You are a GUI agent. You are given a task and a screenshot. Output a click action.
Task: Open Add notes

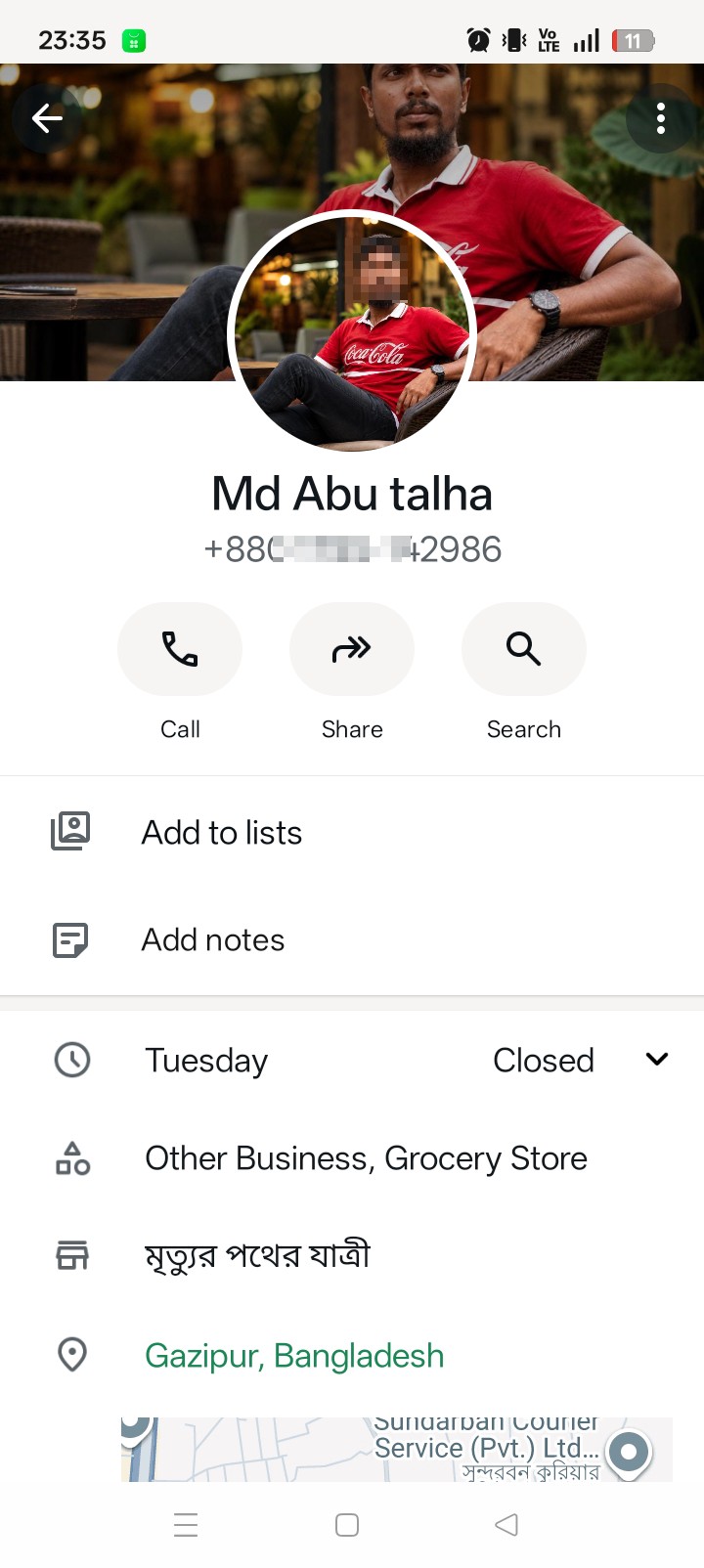click(x=352, y=939)
